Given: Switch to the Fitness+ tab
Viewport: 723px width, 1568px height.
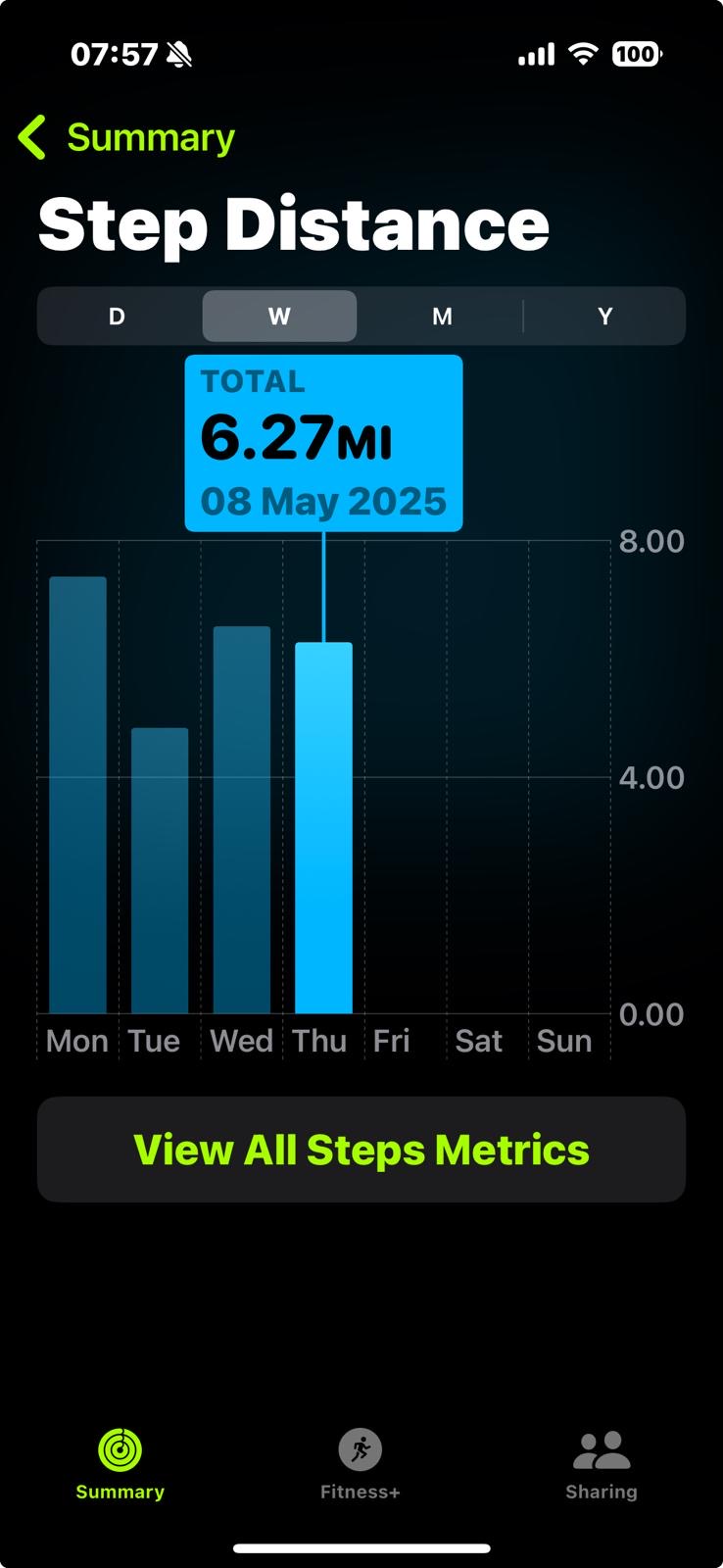Looking at the screenshot, I should click(x=361, y=1465).
